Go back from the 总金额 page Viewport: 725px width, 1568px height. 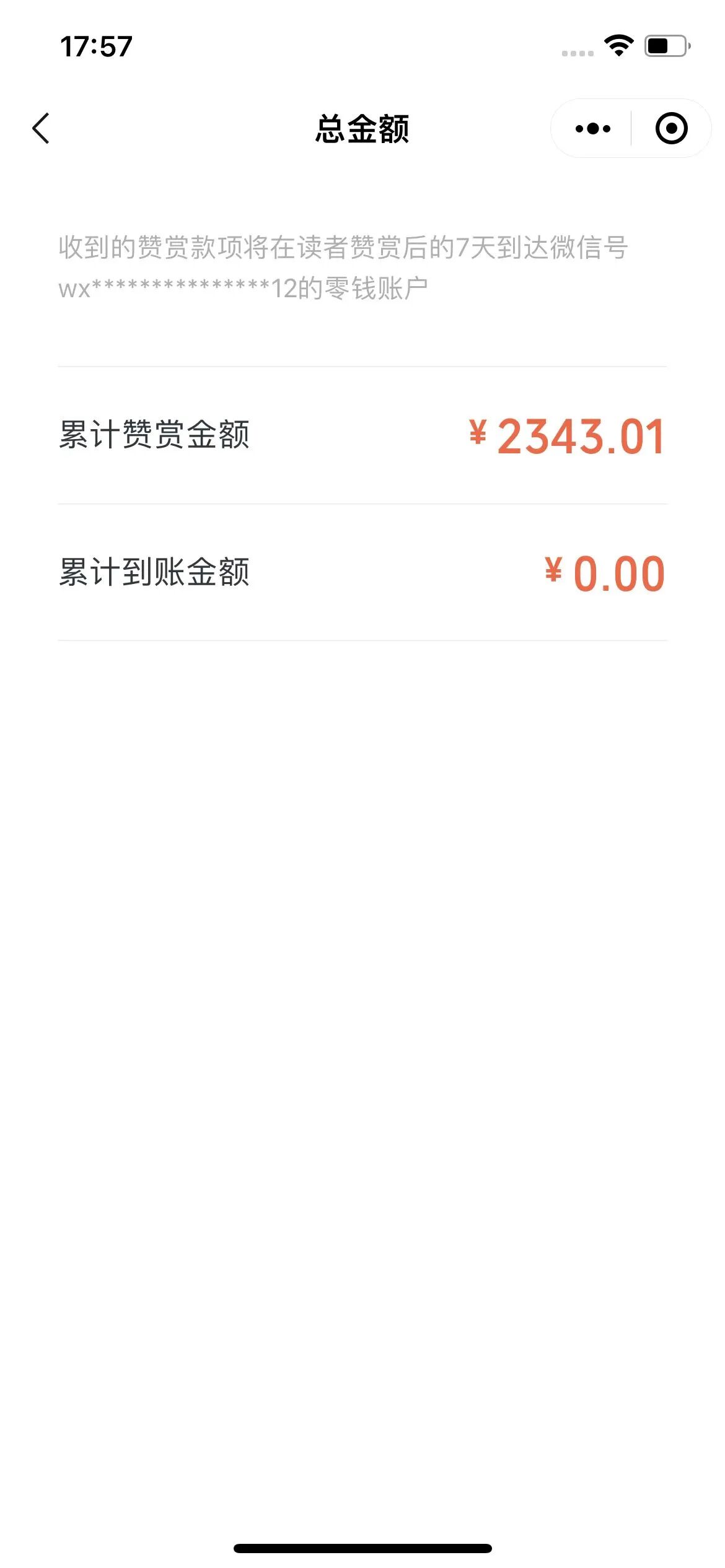click(41, 128)
